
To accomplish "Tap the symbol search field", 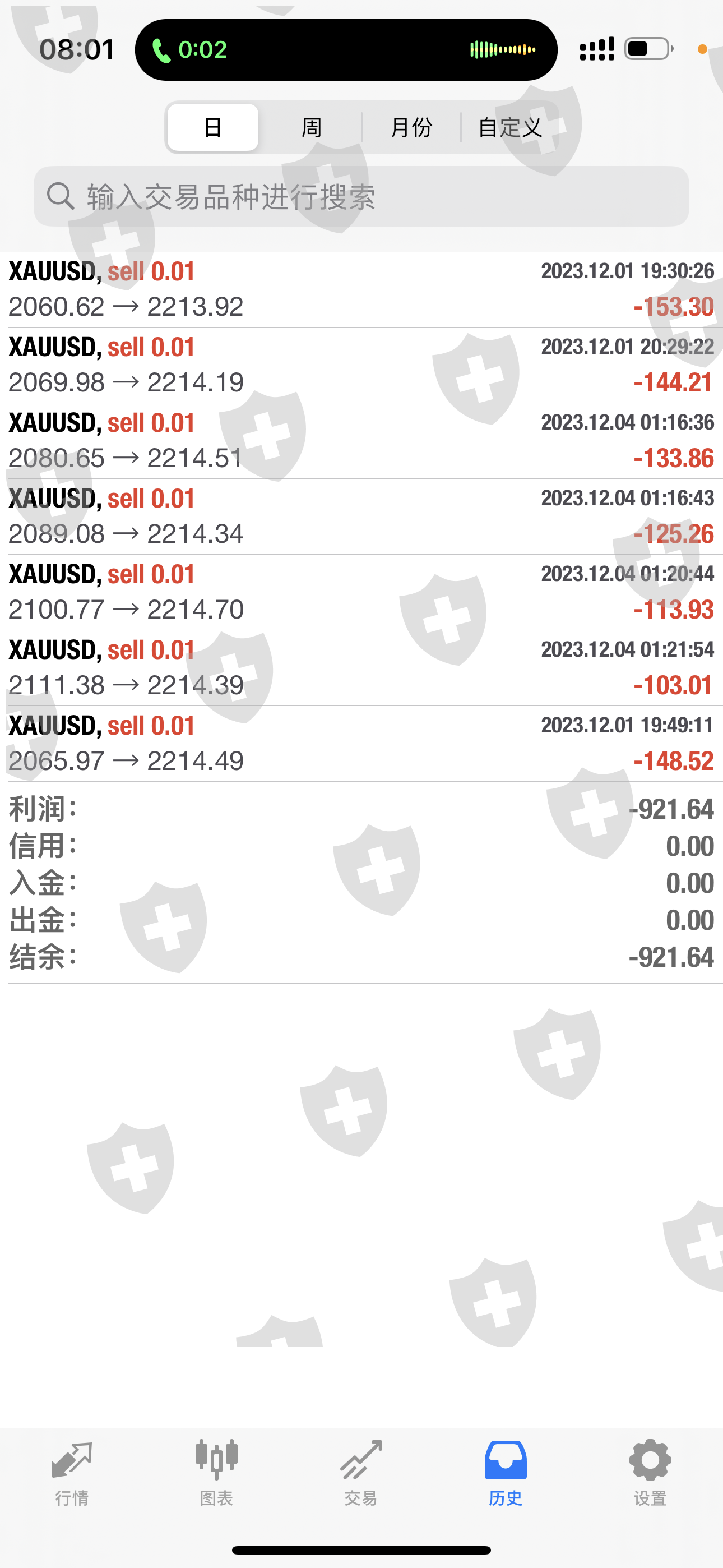I will click(x=361, y=197).
